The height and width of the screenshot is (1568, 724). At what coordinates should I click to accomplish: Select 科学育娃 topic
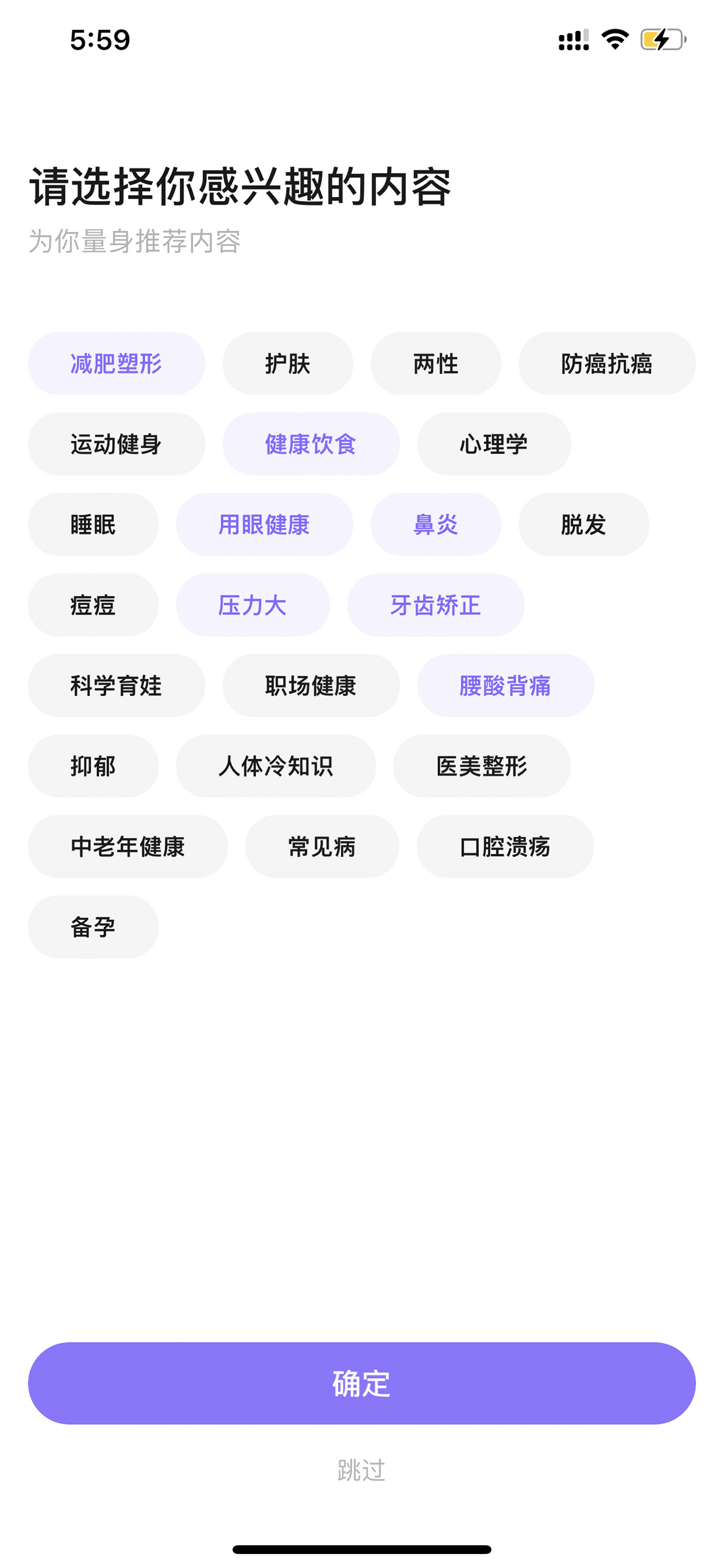116,685
